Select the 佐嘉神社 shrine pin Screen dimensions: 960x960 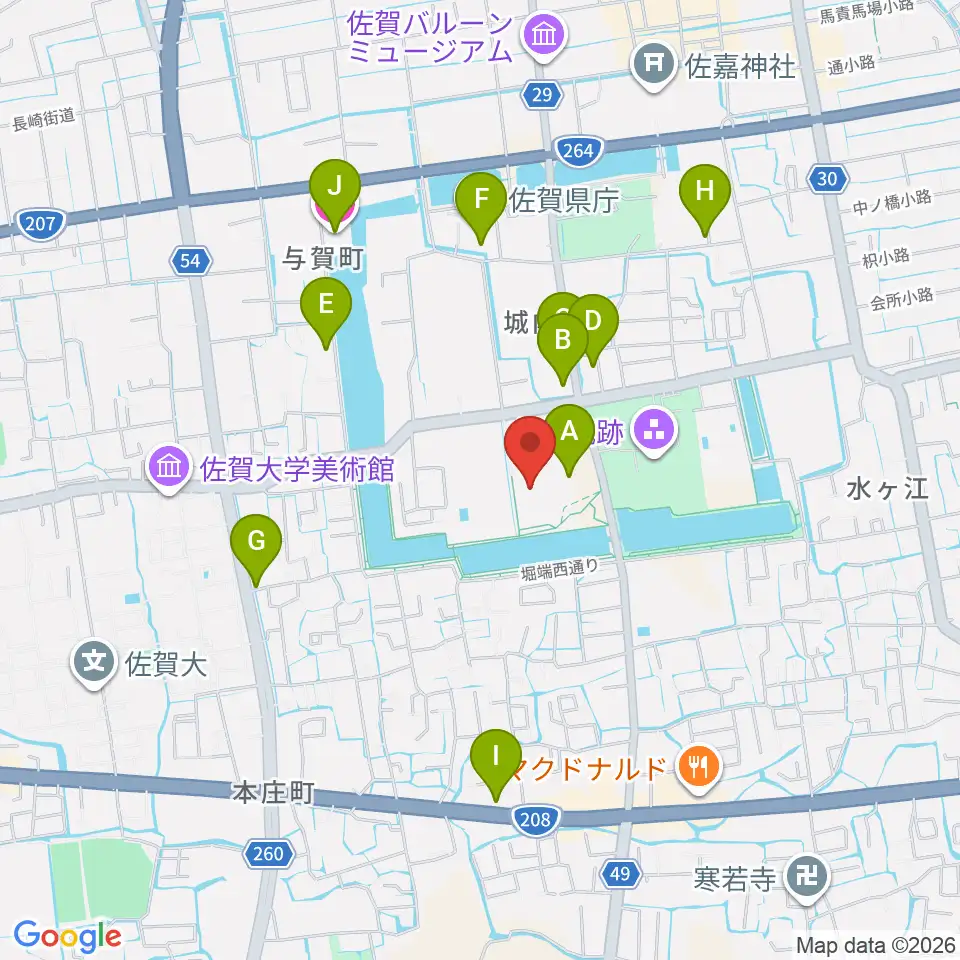click(653, 67)
